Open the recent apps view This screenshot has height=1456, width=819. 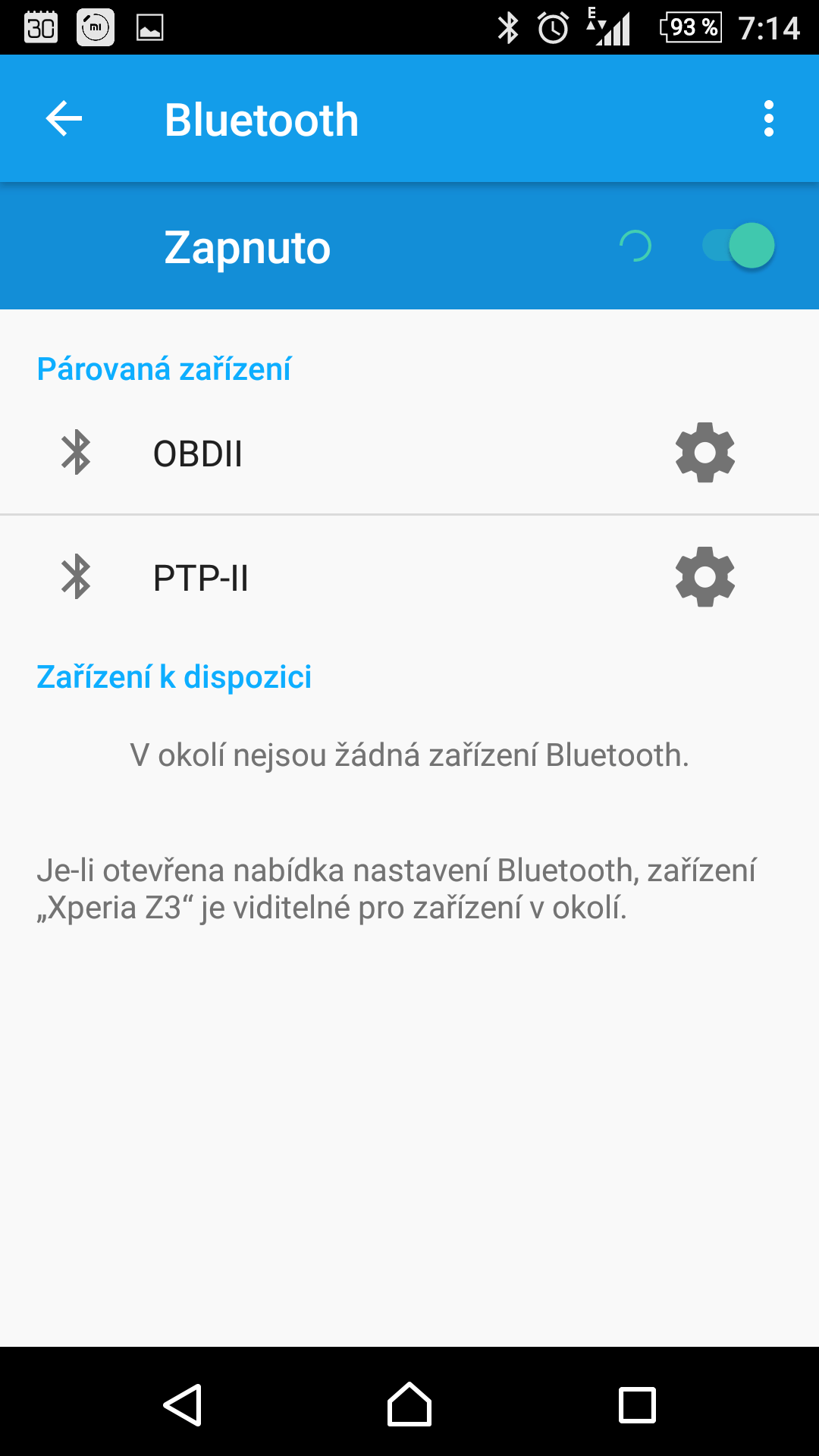coord(637,1405)
